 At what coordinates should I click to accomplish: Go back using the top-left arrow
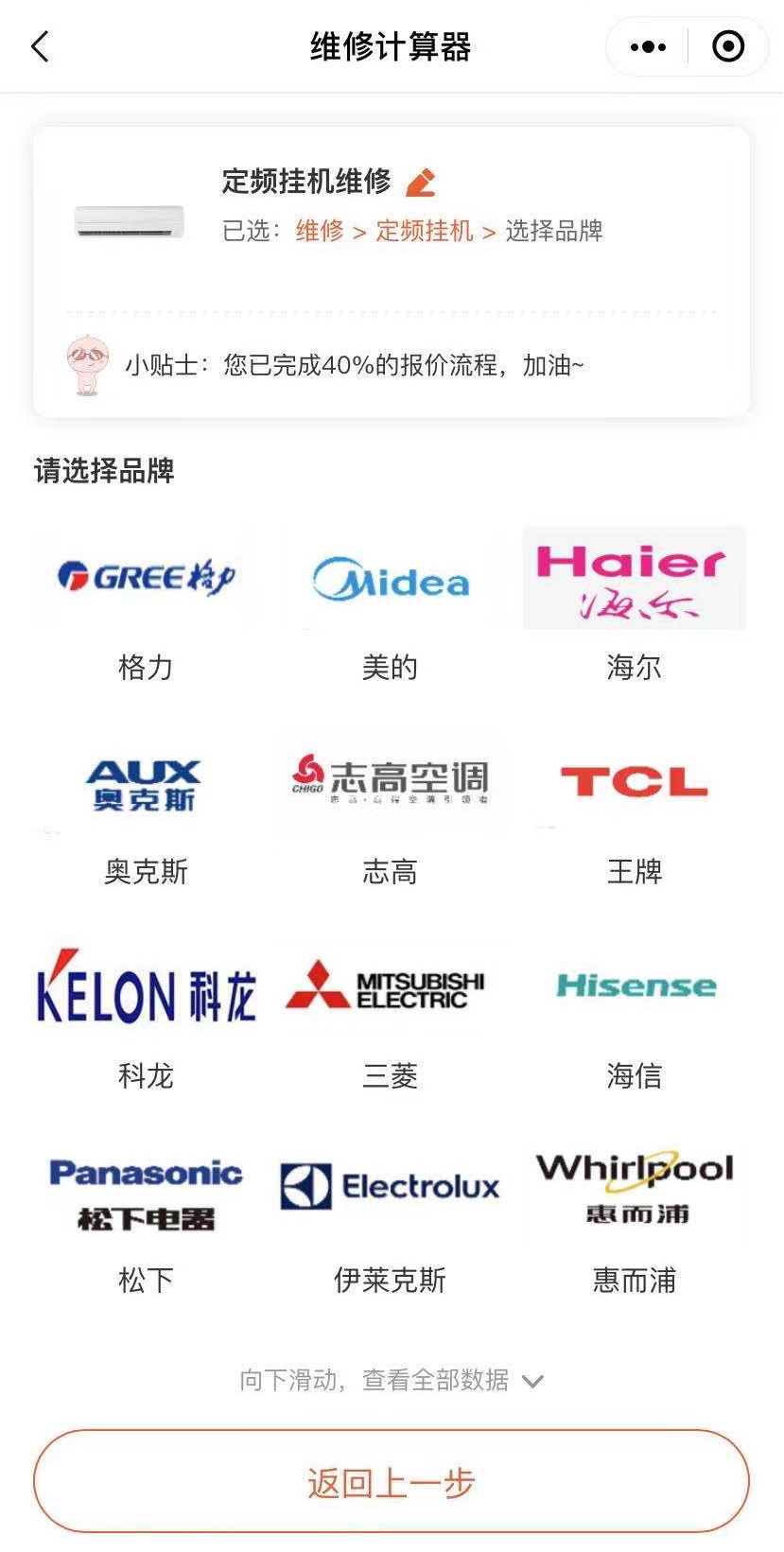coord(40,46)
